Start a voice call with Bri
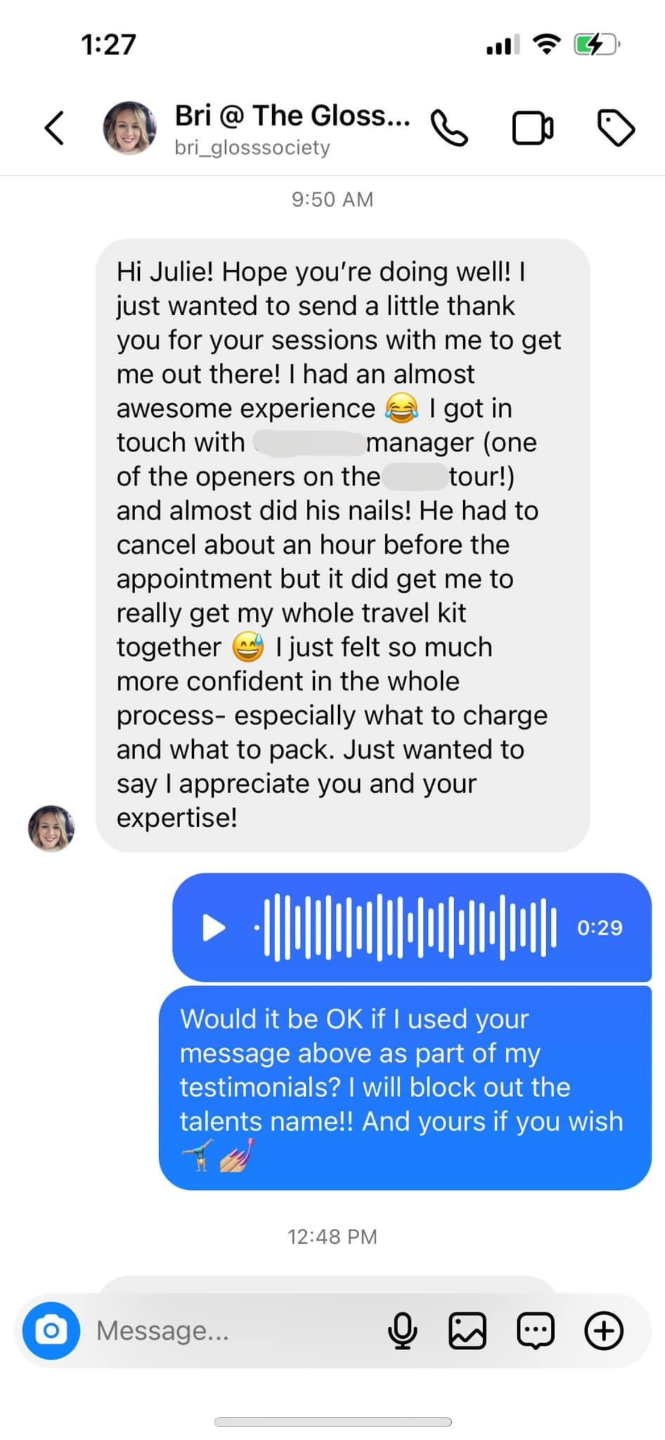The width and height of the screenshot is (665, 1440). coord(449,128)
